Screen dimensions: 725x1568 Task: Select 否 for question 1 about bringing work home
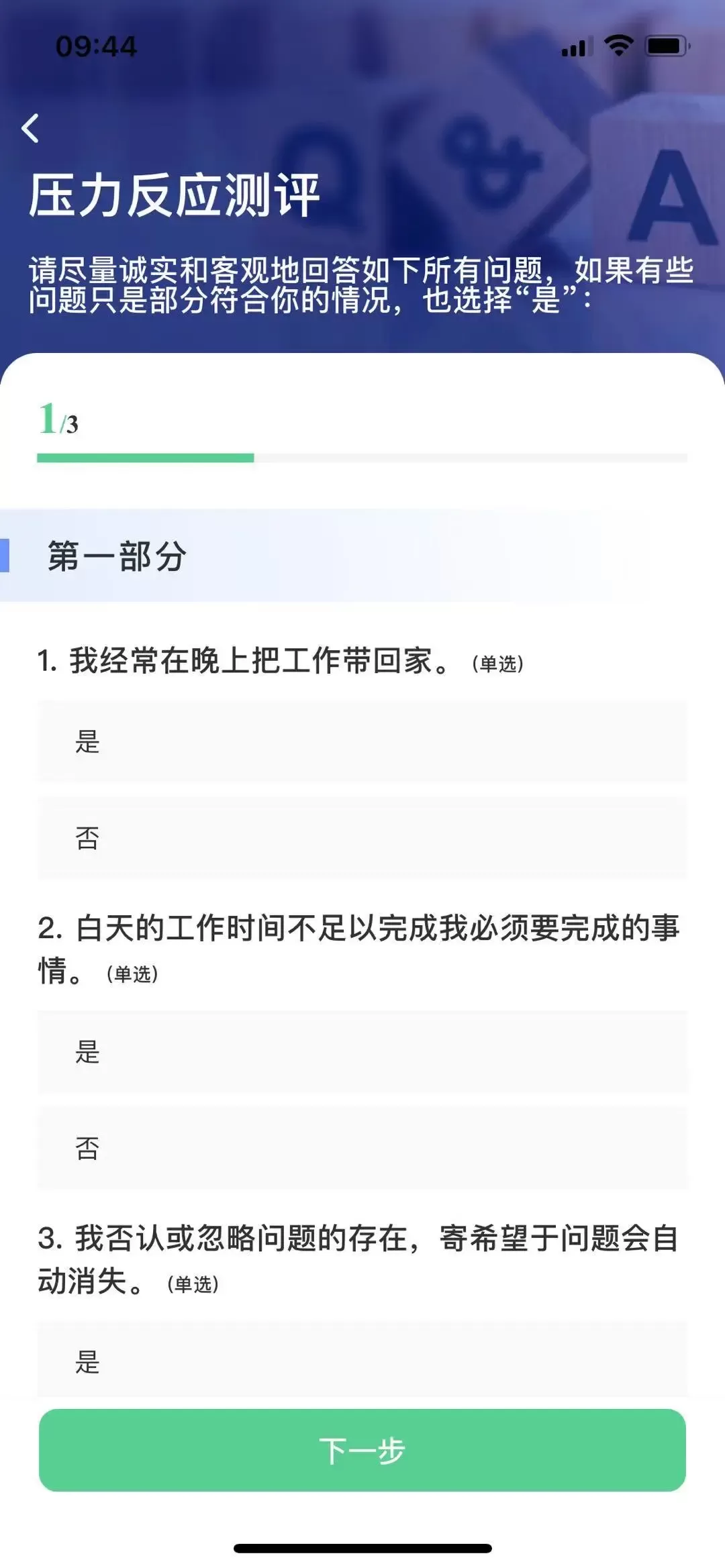(x=362, y=838)
